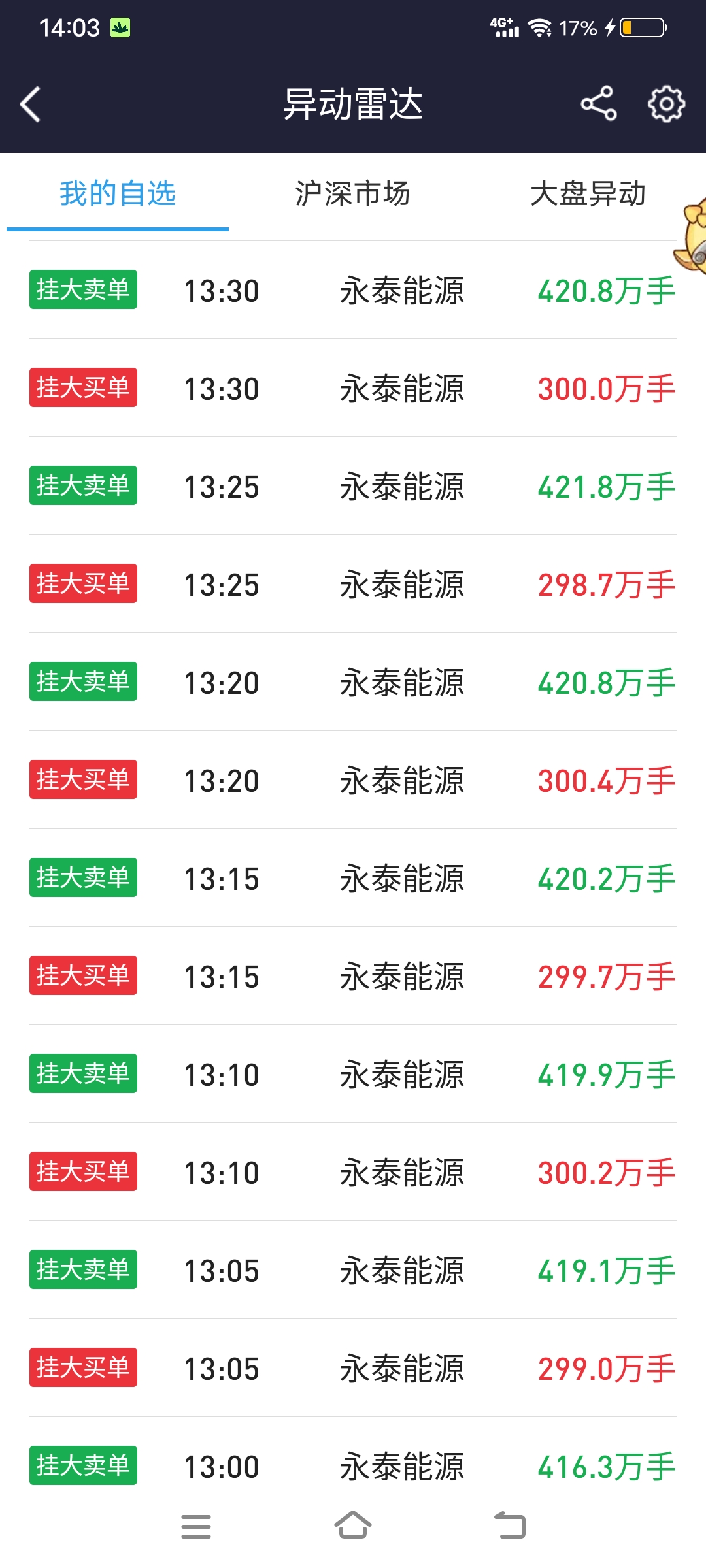This screenshot has width=706, height=1568.
Task: Open the 13:15 挂大卖单 420.2万手 entry
Action: coord(353,878)
